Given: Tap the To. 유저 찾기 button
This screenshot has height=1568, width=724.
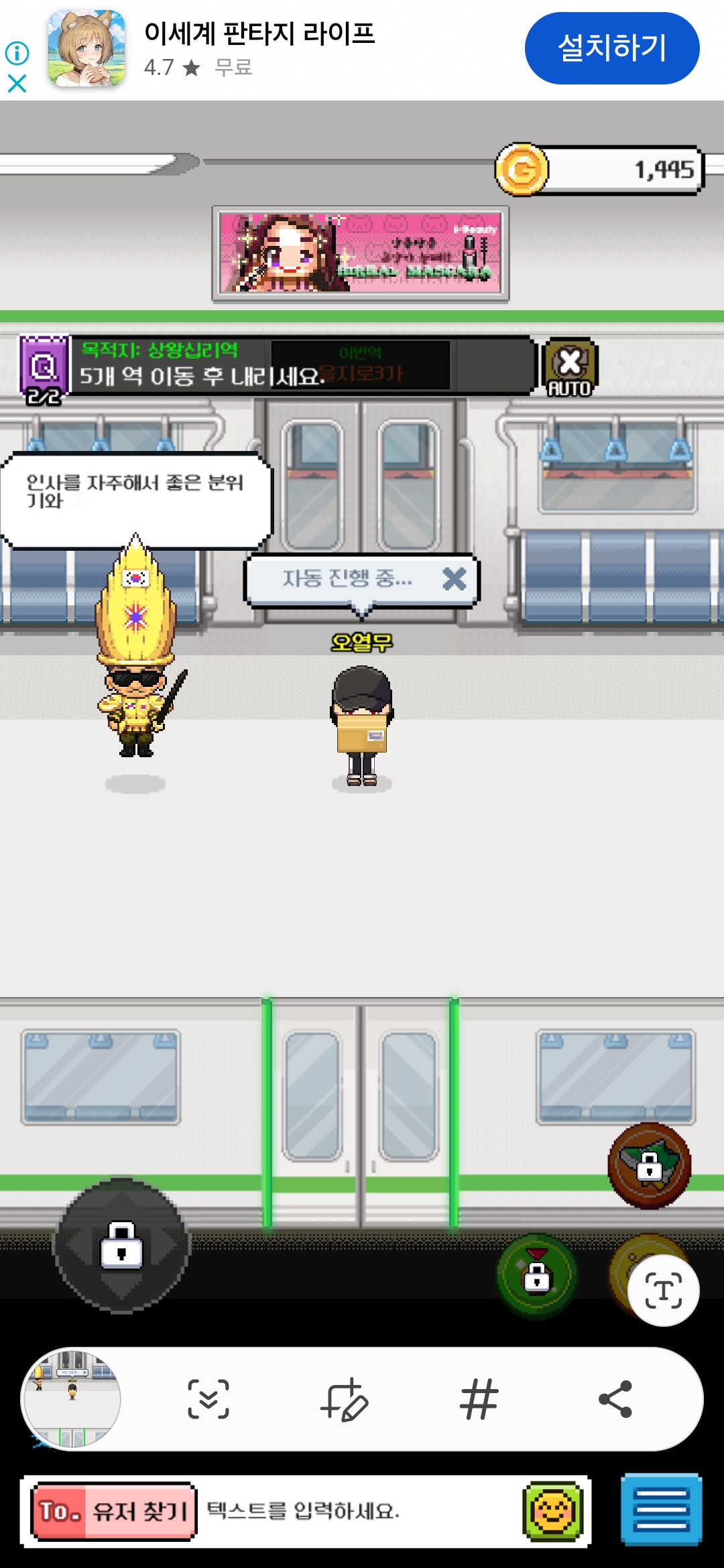Looking at the screenshot, I should coord(114,1511).
